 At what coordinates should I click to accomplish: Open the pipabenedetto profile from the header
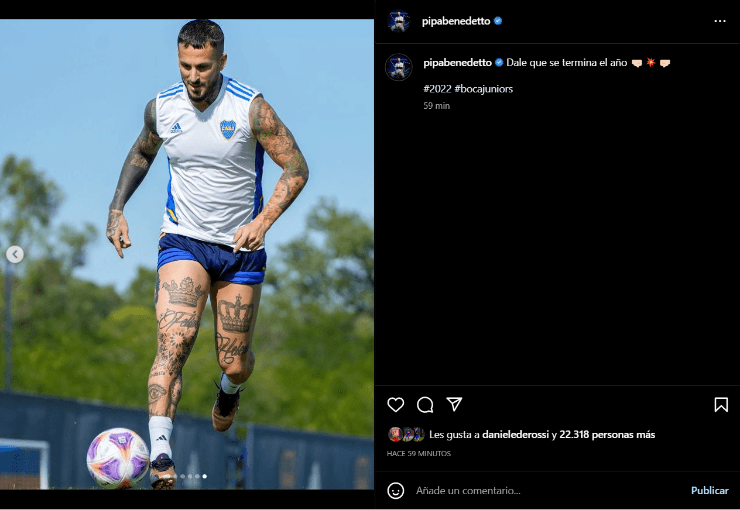coord(455,20)
